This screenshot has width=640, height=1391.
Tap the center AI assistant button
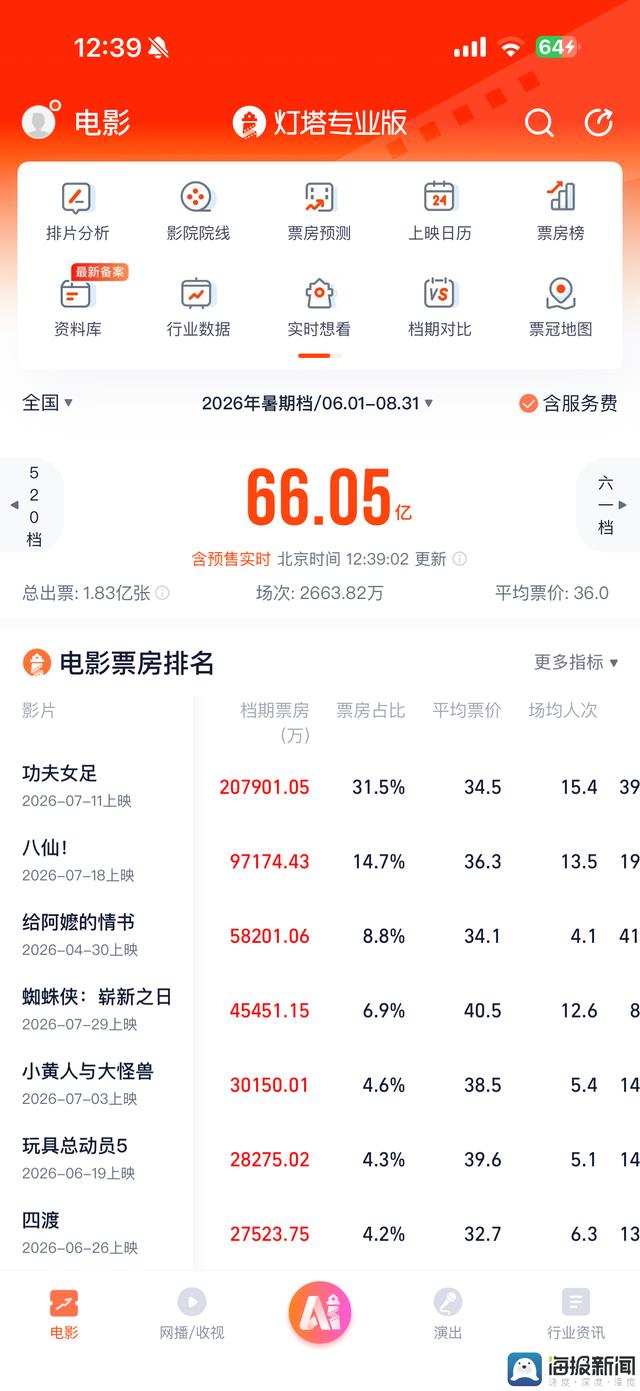click(x=320, y=1311)
